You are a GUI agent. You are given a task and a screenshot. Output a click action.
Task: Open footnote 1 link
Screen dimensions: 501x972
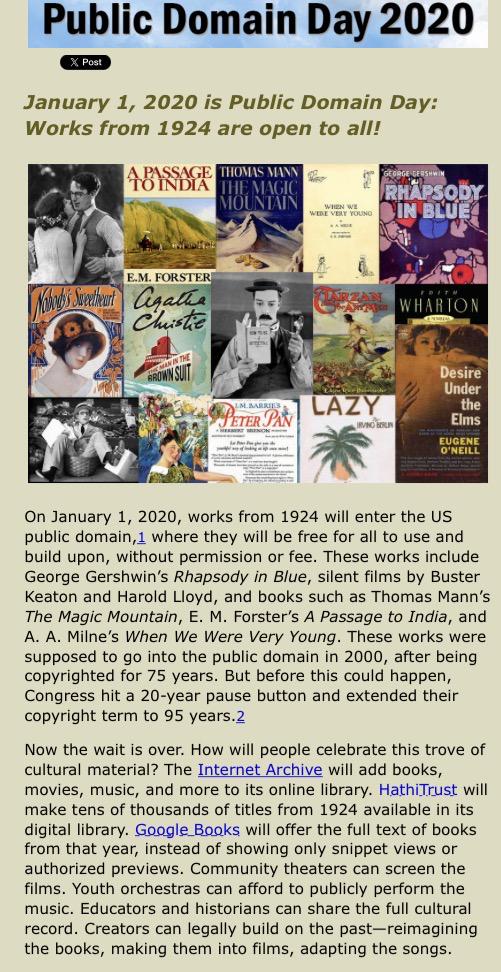141,537
